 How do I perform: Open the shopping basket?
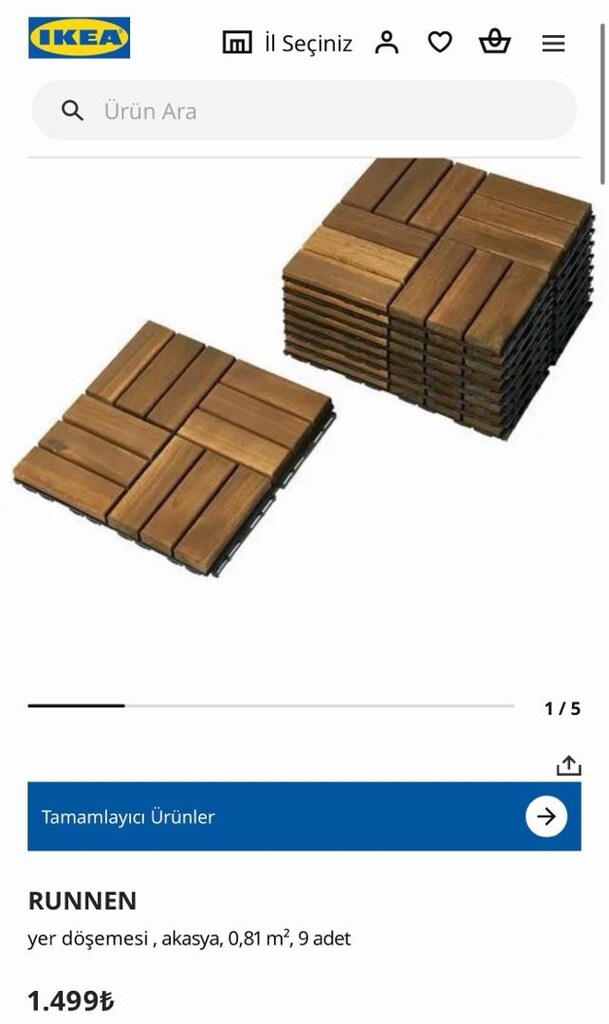tap(495, 42)
